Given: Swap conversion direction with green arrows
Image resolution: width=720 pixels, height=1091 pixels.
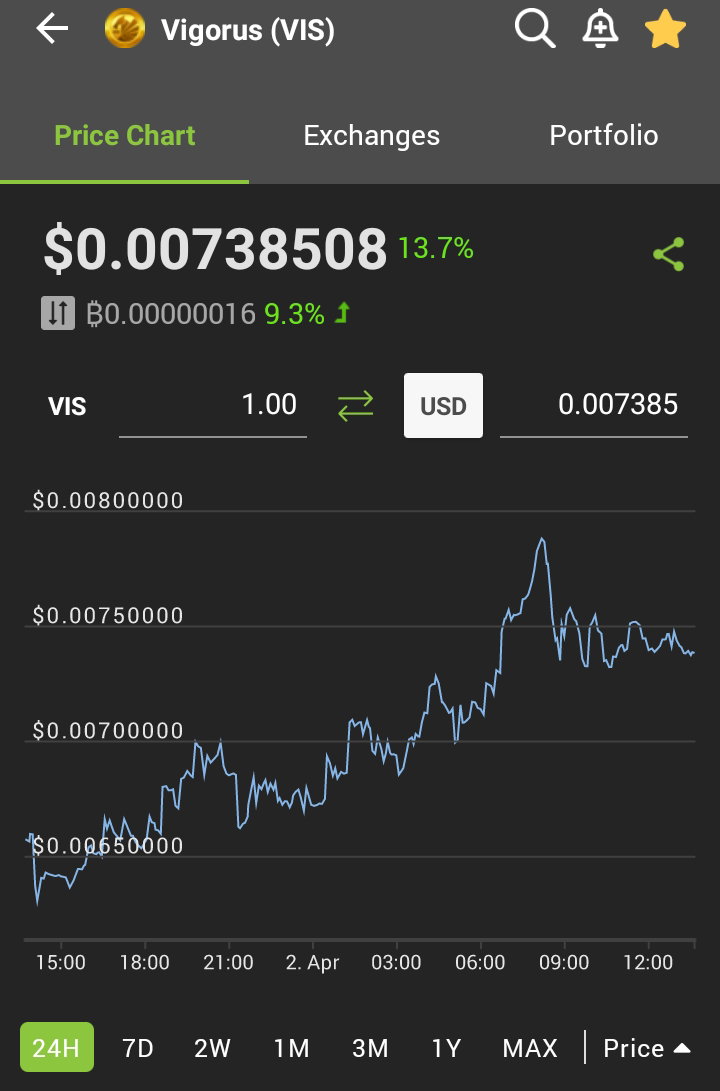Looking at the screenshot, I should point(355,406).
